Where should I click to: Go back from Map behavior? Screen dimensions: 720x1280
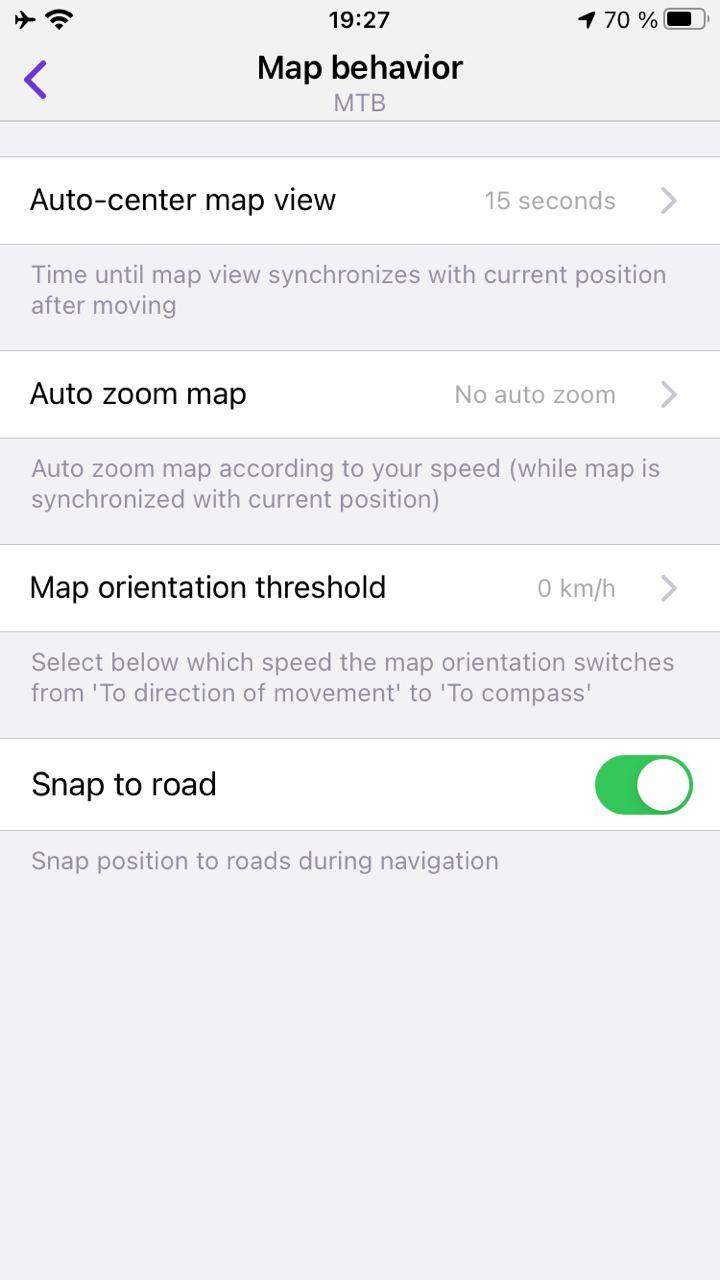(36, 80)
